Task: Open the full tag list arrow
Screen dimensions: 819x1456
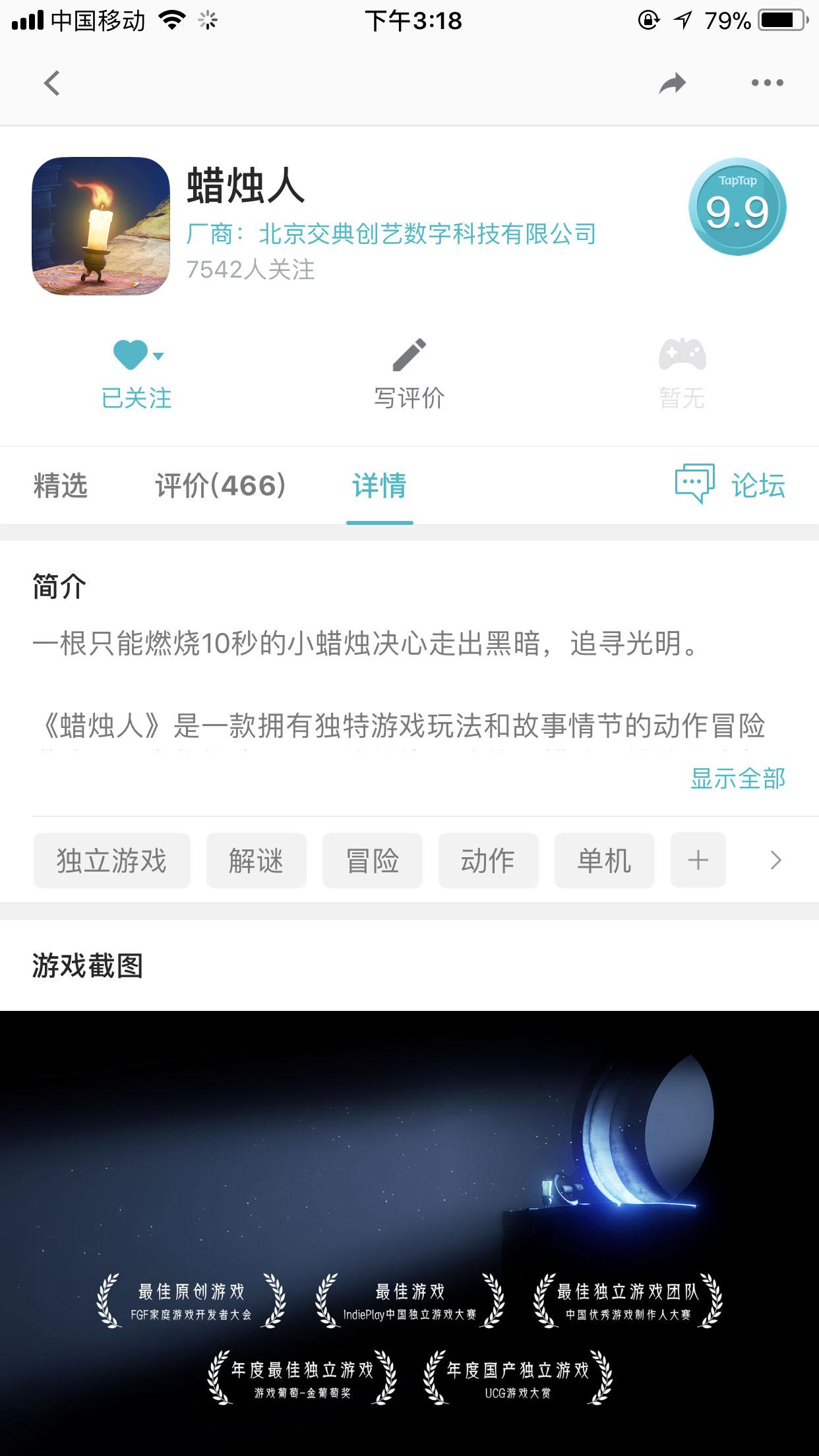Action: tap(775, 861)
